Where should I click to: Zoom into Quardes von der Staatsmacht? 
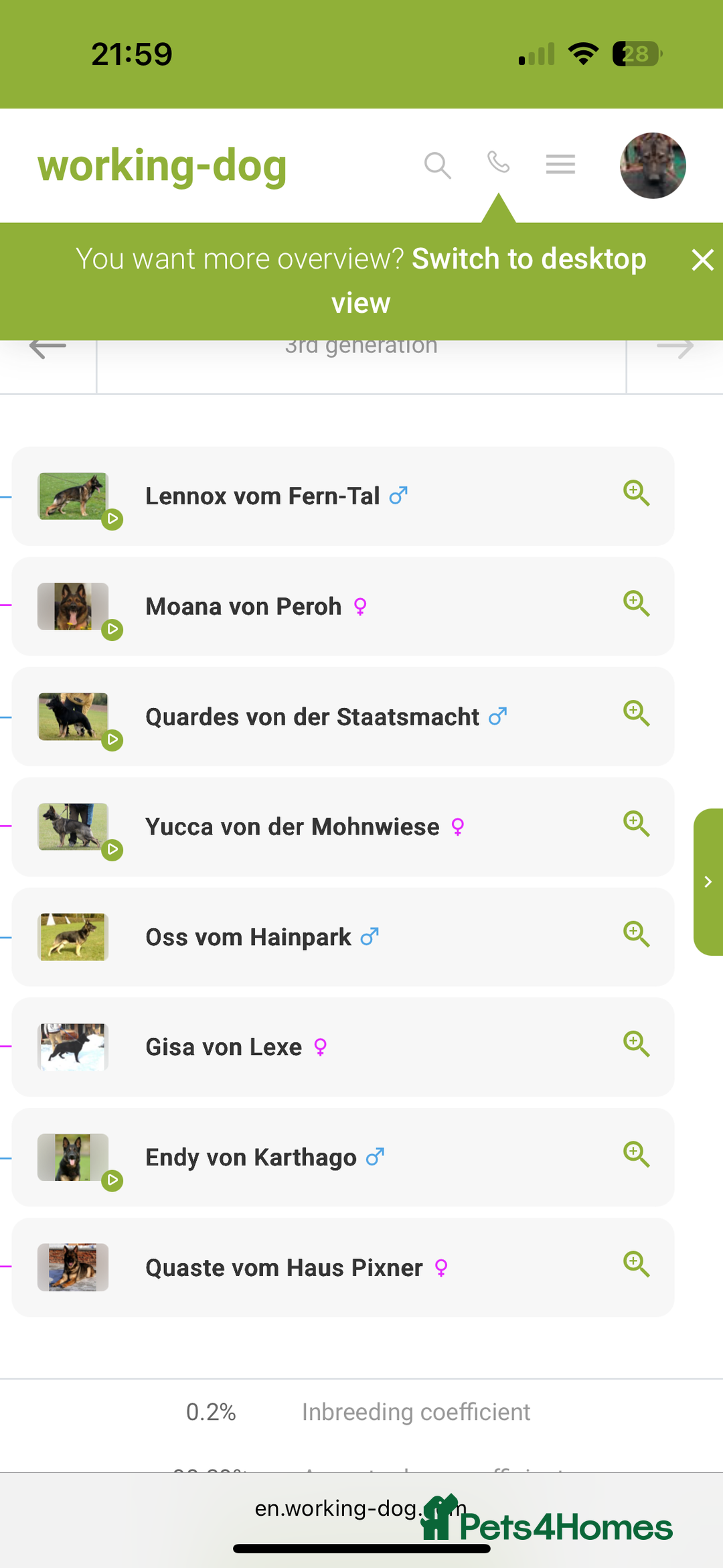click(x=636, y=714)
